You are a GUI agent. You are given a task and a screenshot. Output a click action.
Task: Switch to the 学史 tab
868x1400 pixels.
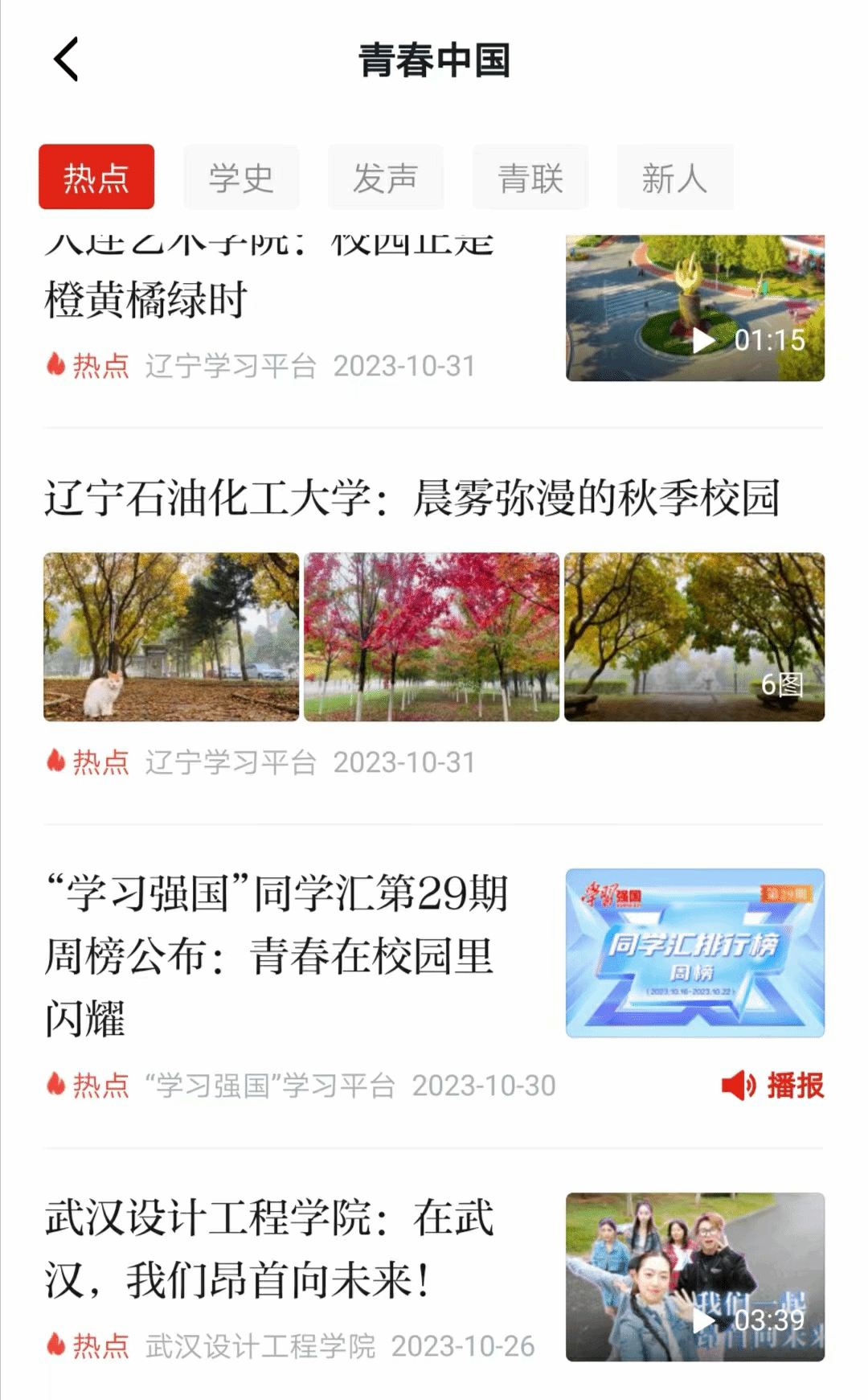241,177
